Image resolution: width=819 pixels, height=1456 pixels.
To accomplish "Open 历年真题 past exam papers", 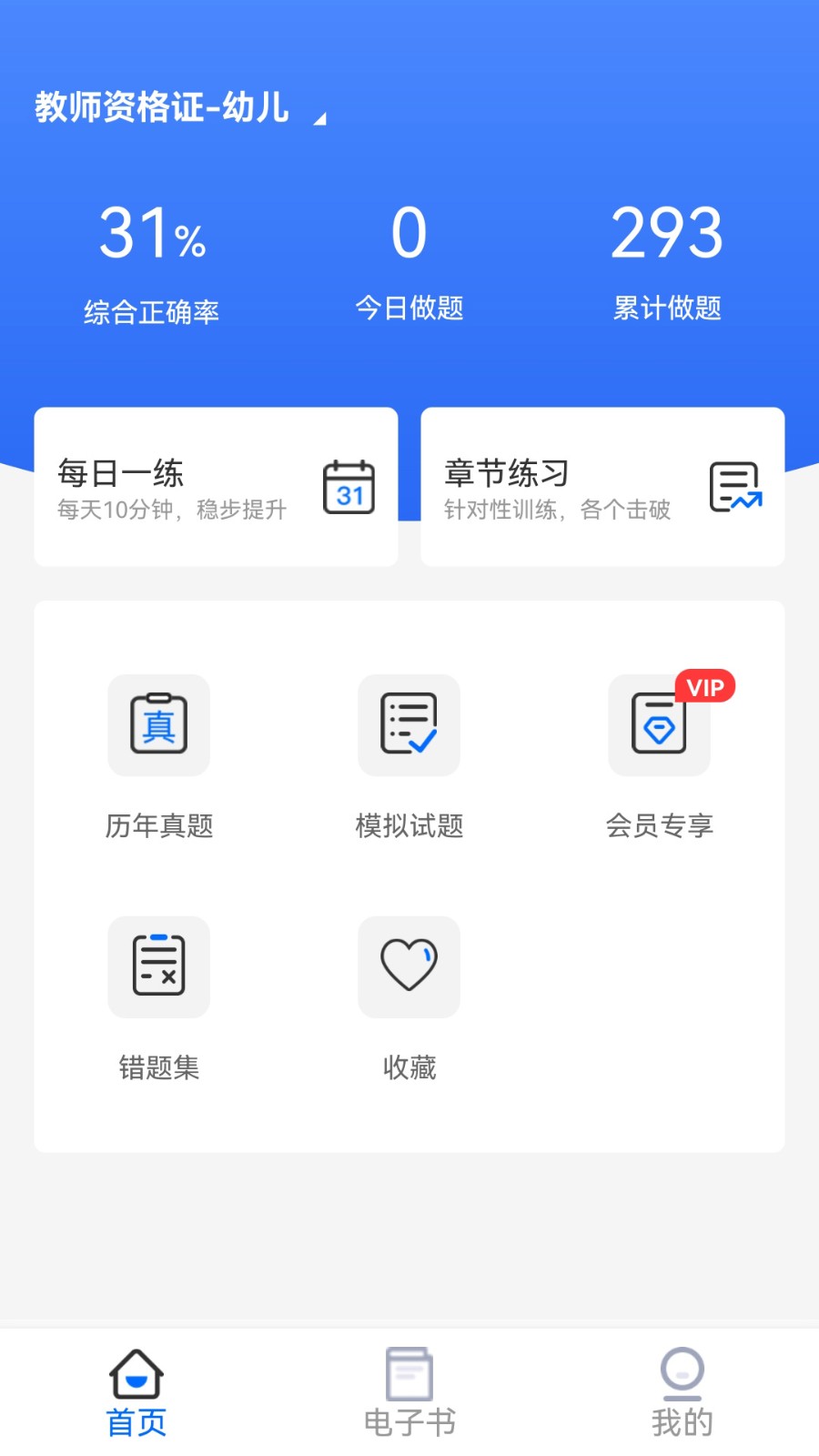I will tap(159, 756).
